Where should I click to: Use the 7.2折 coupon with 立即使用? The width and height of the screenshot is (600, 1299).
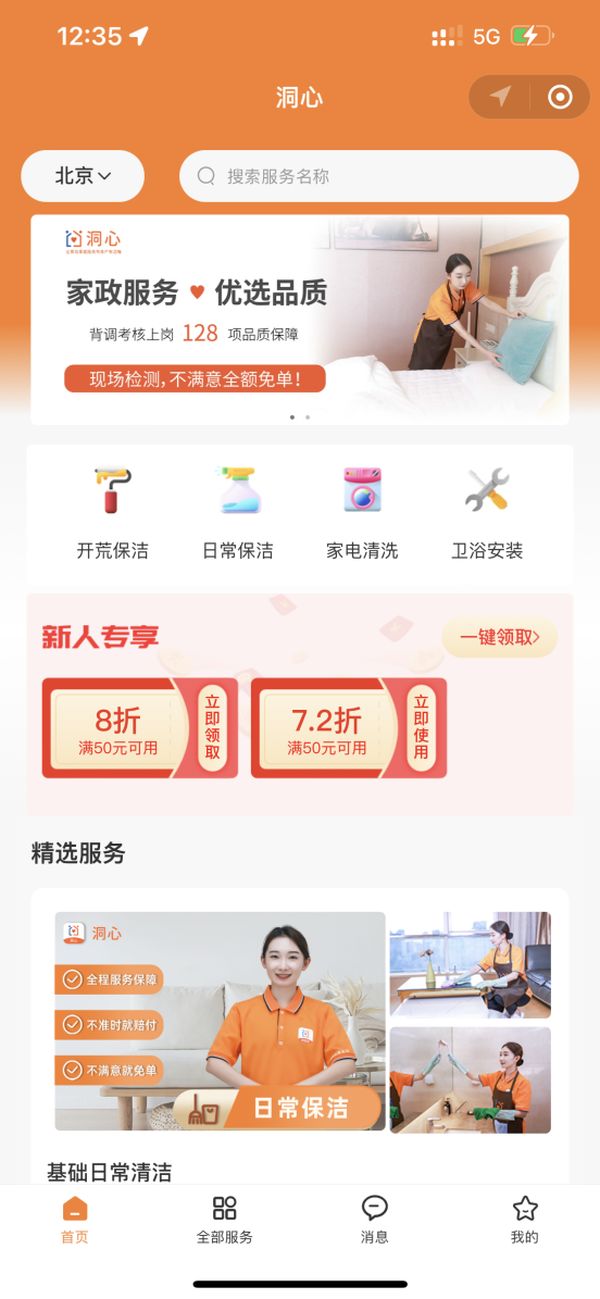(421, 727)
